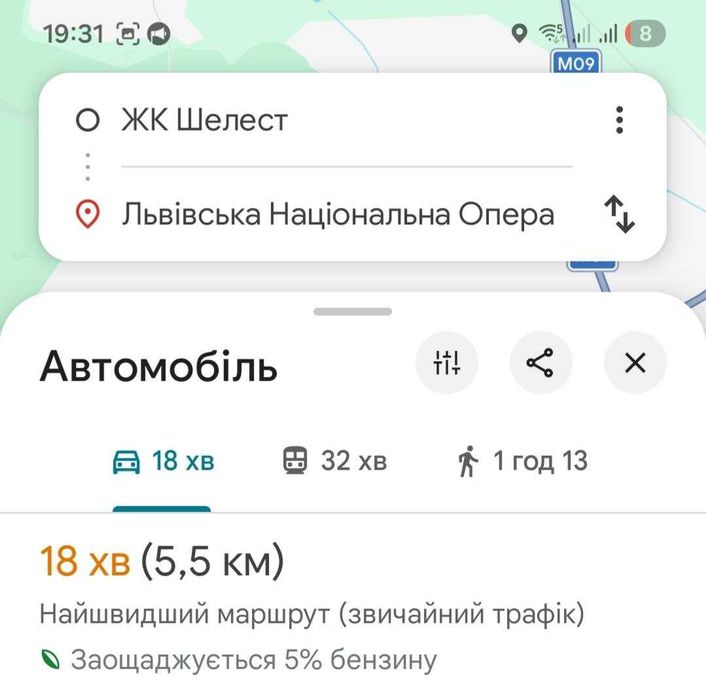Open route options filter
This screenshot has width=706, height=699.
pos(447,363)
